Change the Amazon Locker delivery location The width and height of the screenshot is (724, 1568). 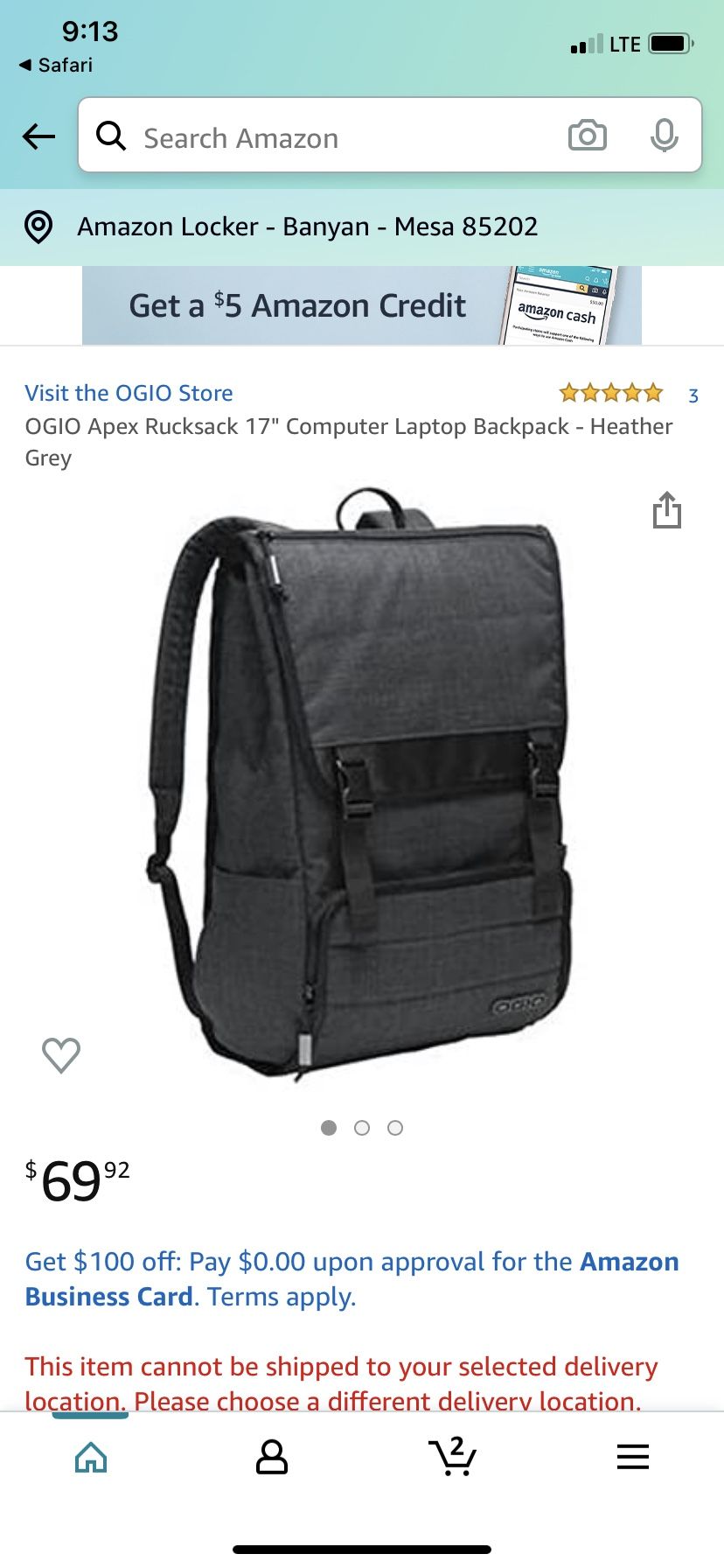[362, 227]
